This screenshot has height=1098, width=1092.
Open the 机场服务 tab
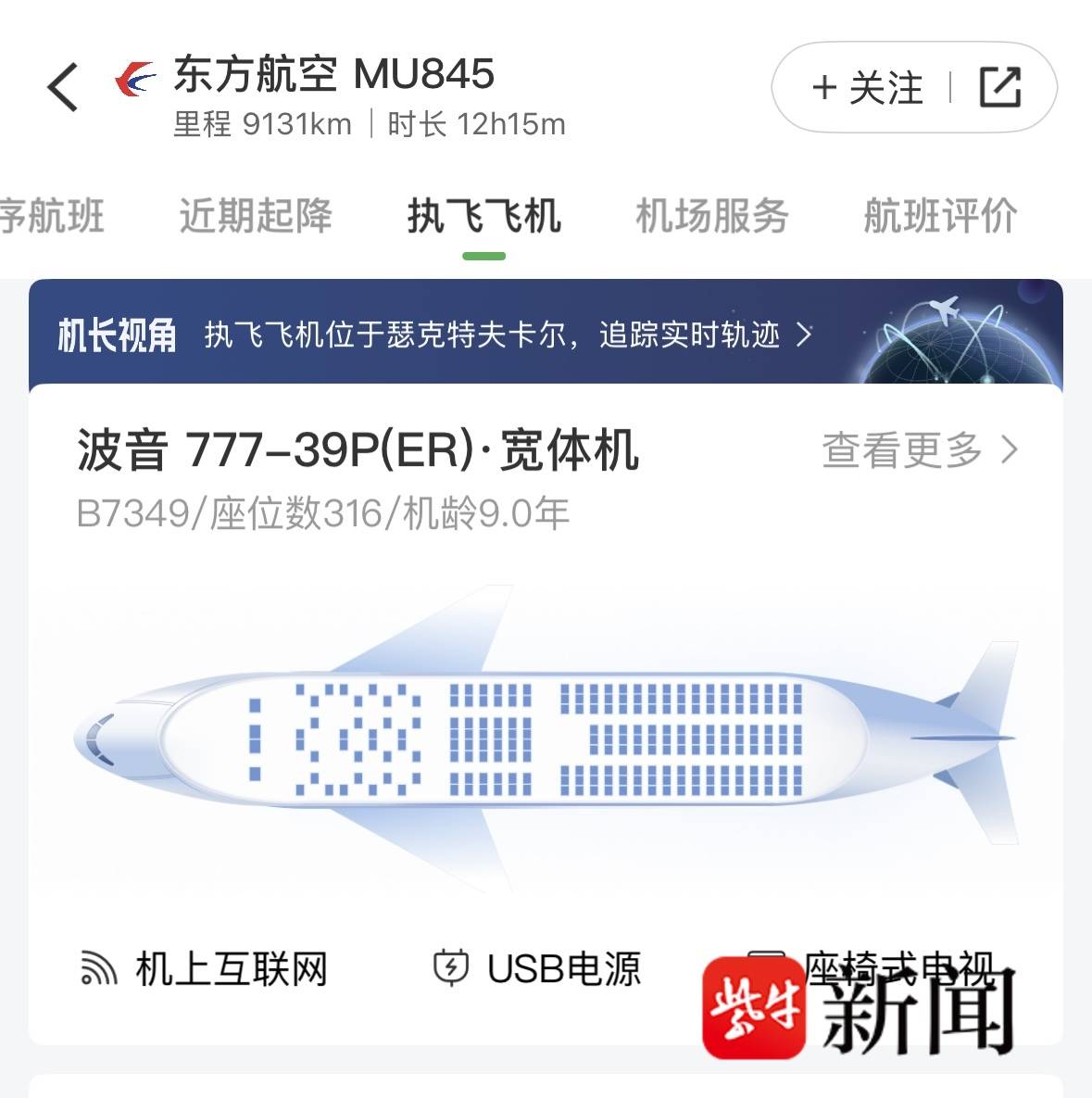[x=711, y=216]
